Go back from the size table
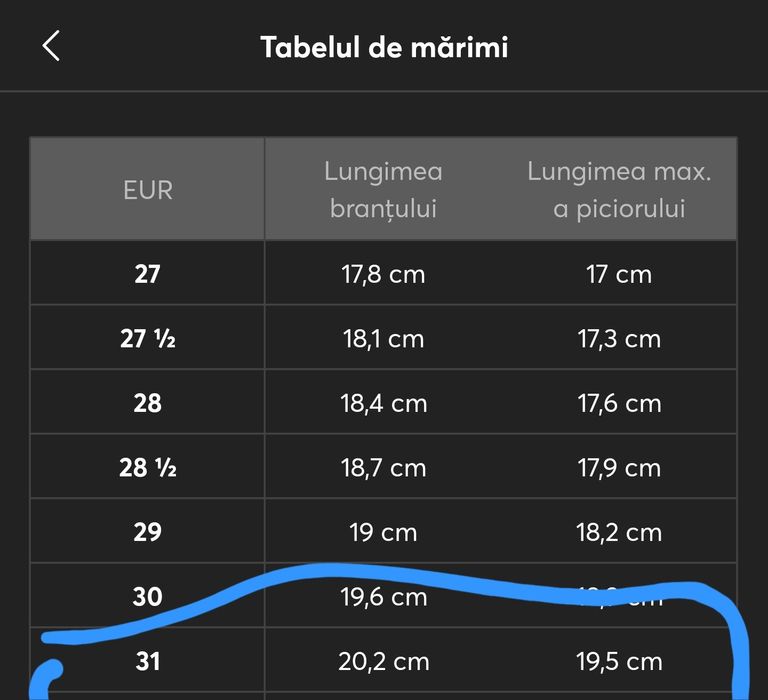Screen dimensions: 768x700 (51, 46)
